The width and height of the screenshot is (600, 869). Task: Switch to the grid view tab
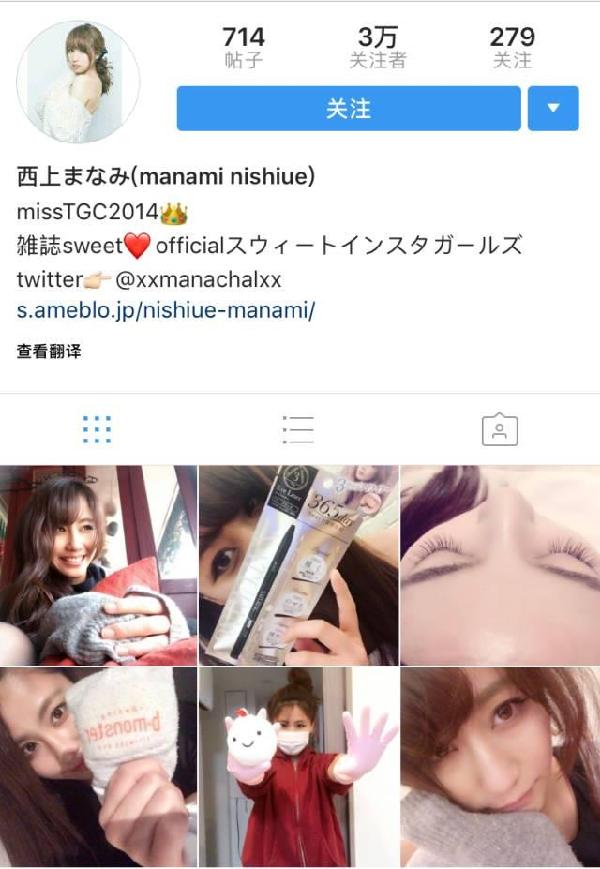tap(97, 429)
